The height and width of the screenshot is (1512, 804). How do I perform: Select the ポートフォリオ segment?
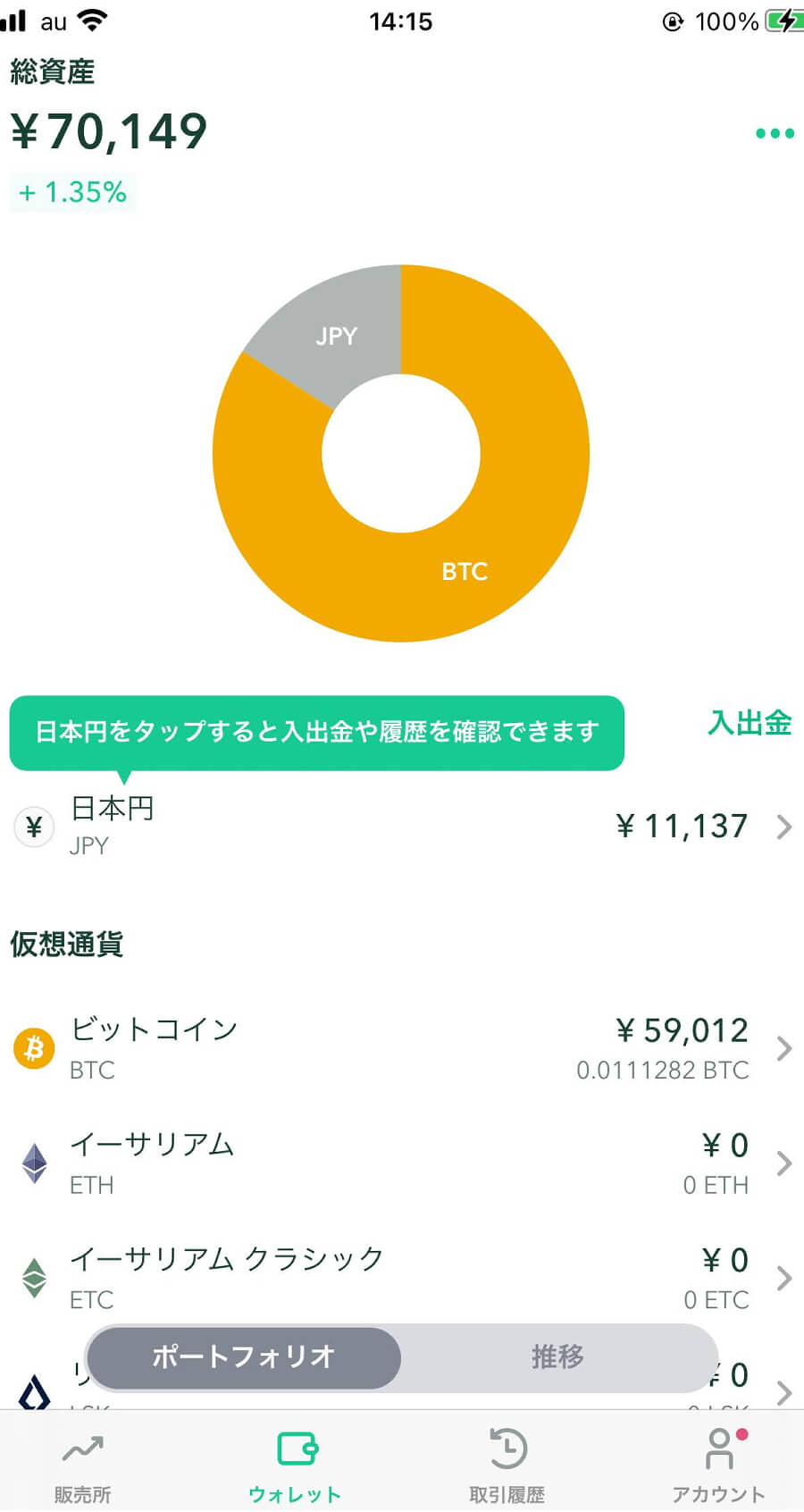(x=244, y=1357)
